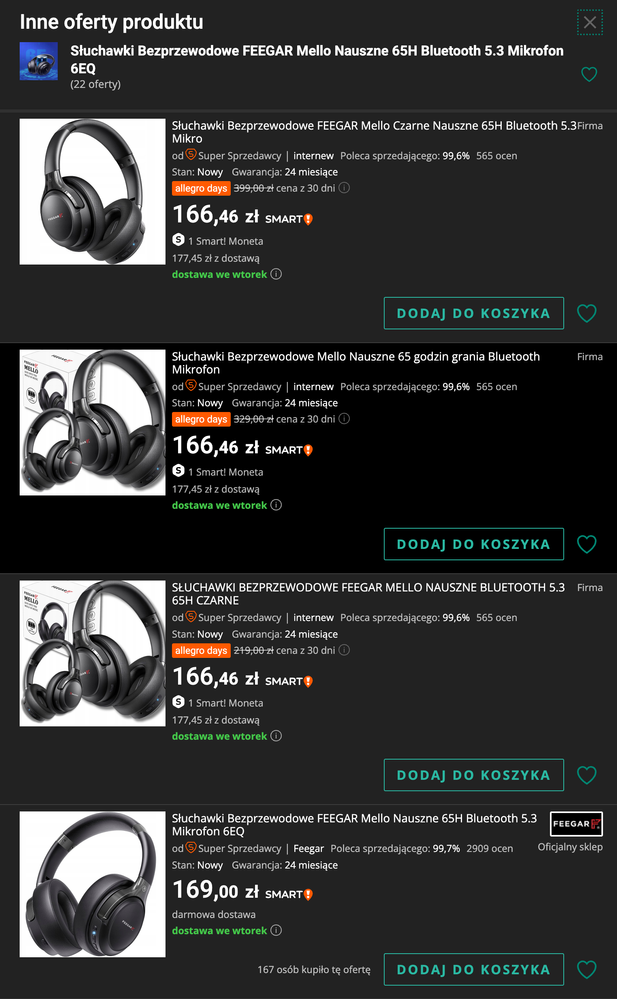The image size is (617, 999).
Task: Save the FEEGAR Mello Czarne offer with heart
Action: pos(587,314)
